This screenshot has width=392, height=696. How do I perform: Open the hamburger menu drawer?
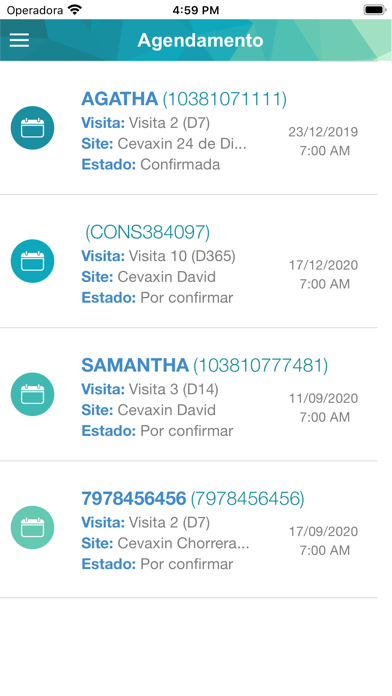20,40
